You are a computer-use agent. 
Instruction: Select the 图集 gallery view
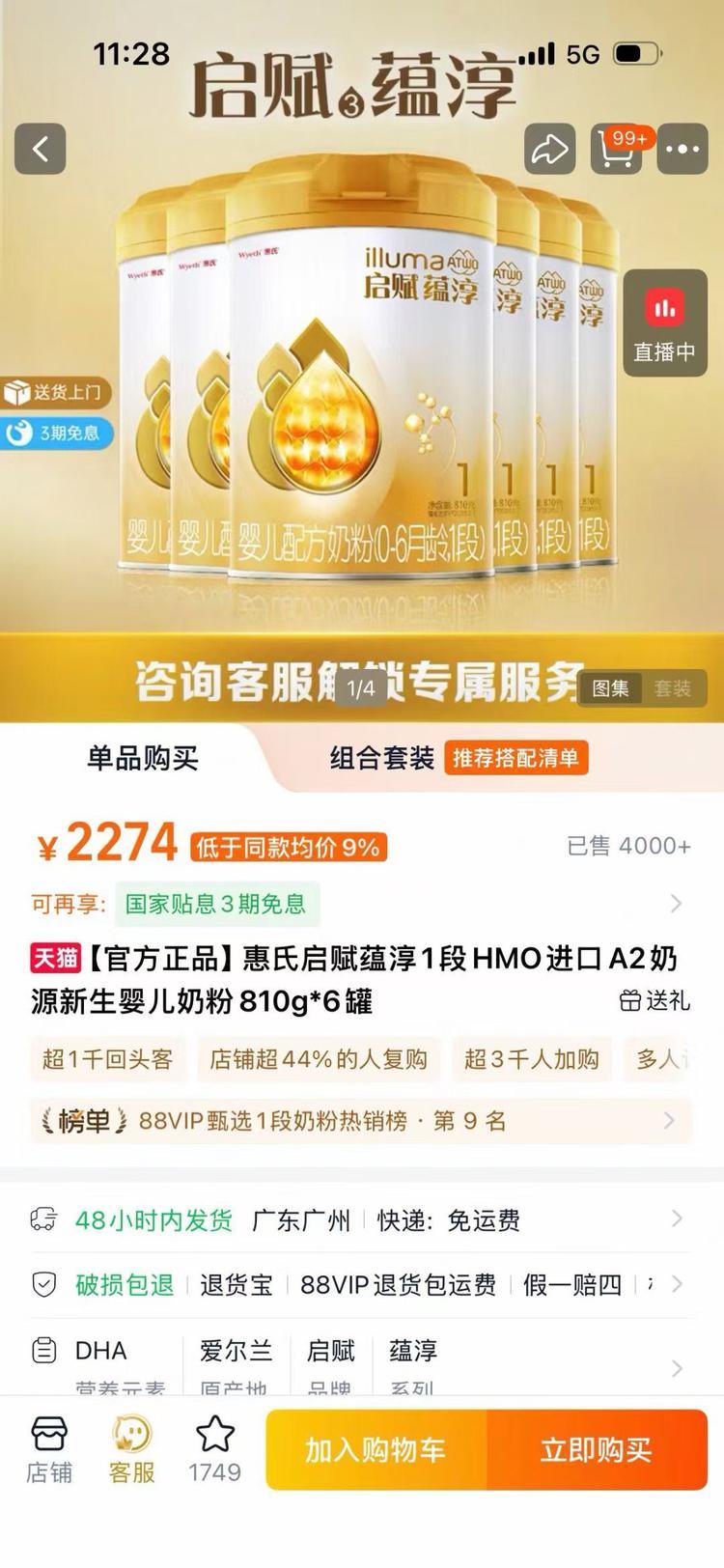pos(610,688)
